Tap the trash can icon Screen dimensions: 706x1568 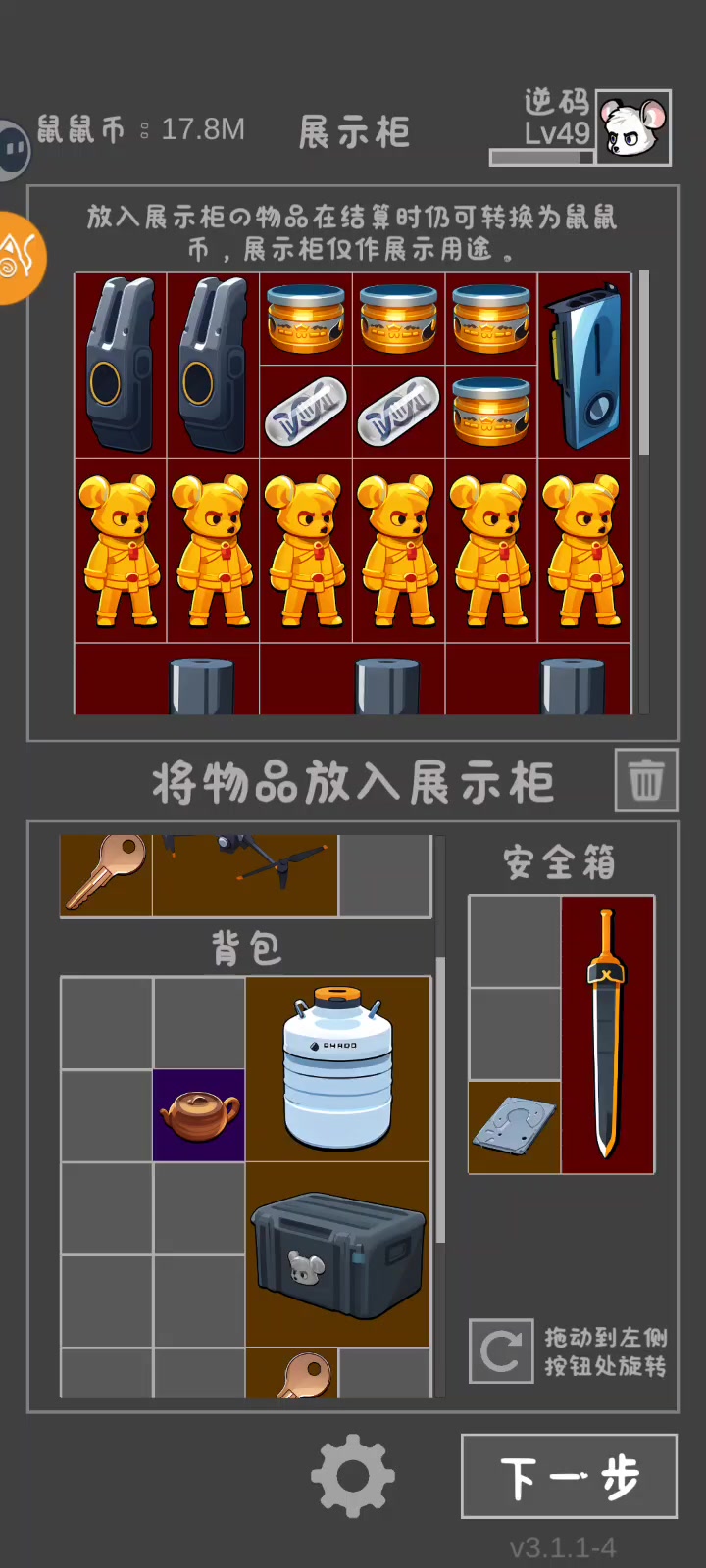(646, 780)
